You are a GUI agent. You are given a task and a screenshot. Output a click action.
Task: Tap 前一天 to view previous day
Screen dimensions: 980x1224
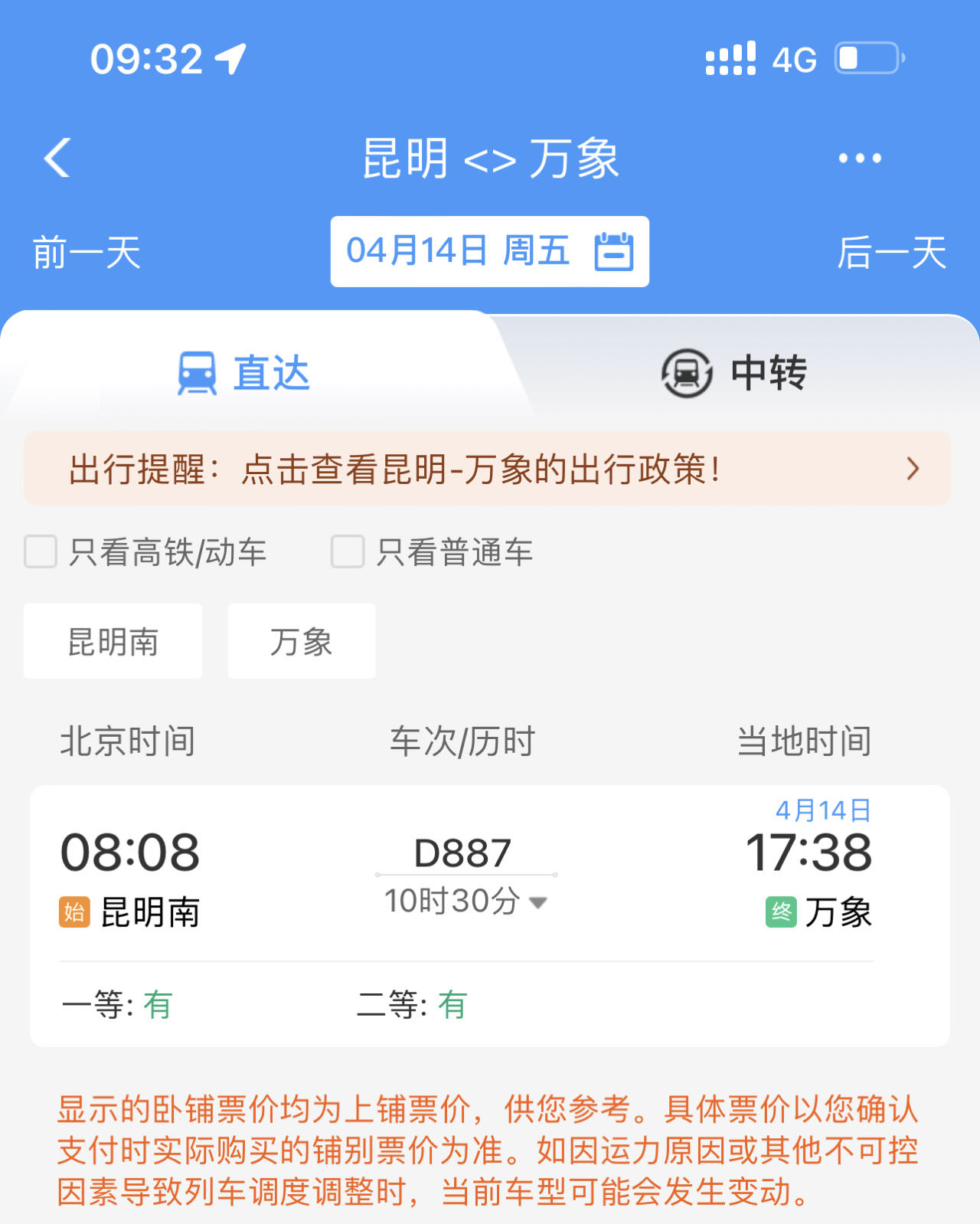pos(84,253)
